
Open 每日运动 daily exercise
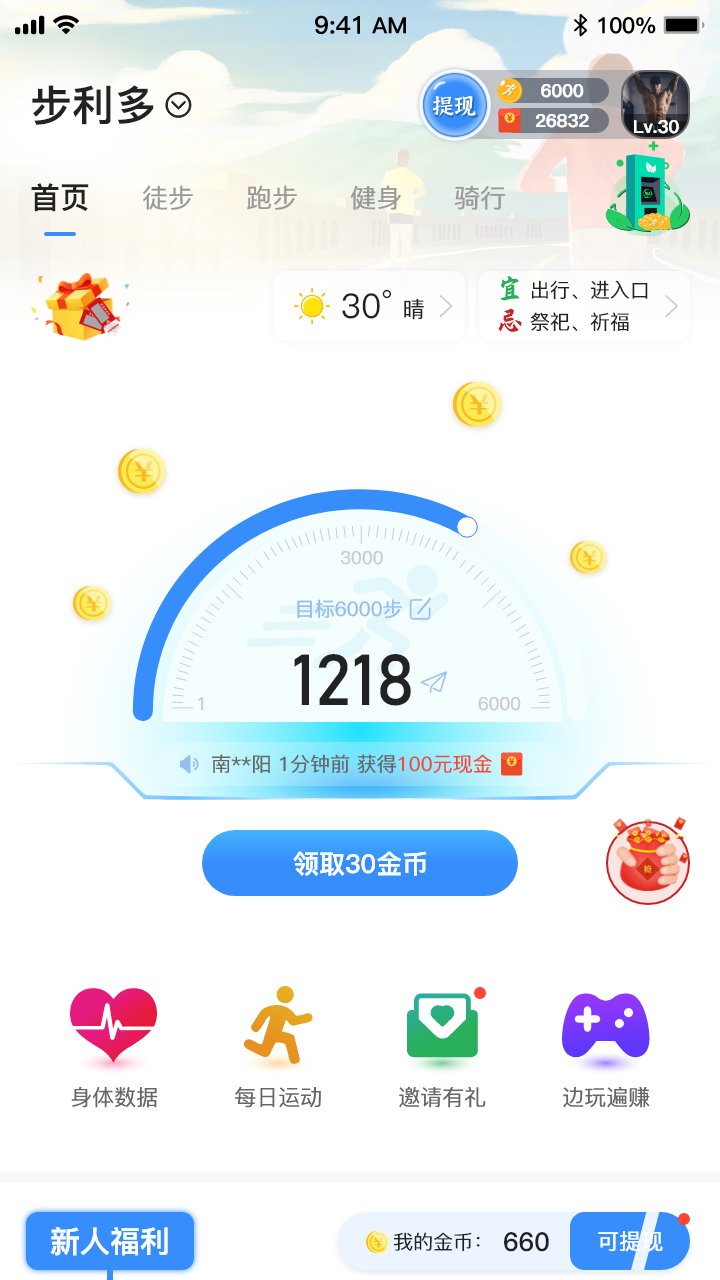click(278, 1047)
